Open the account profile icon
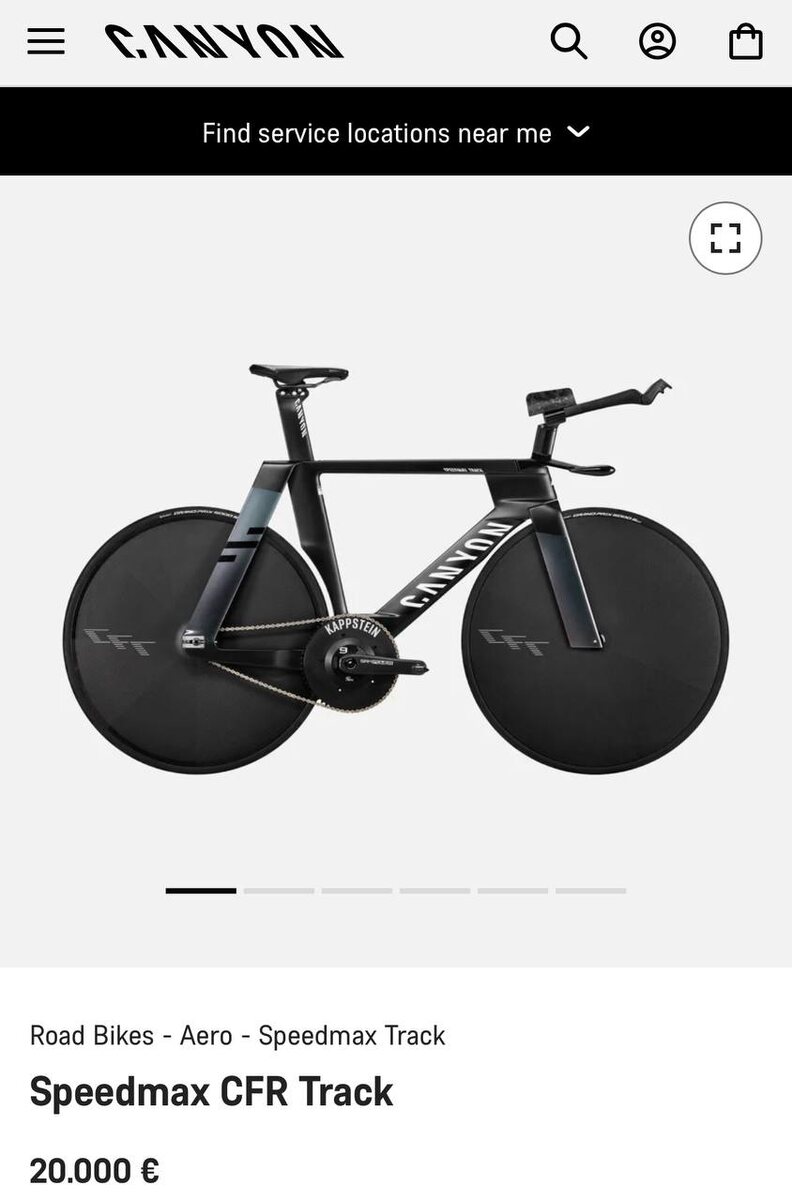 (657, 42)
